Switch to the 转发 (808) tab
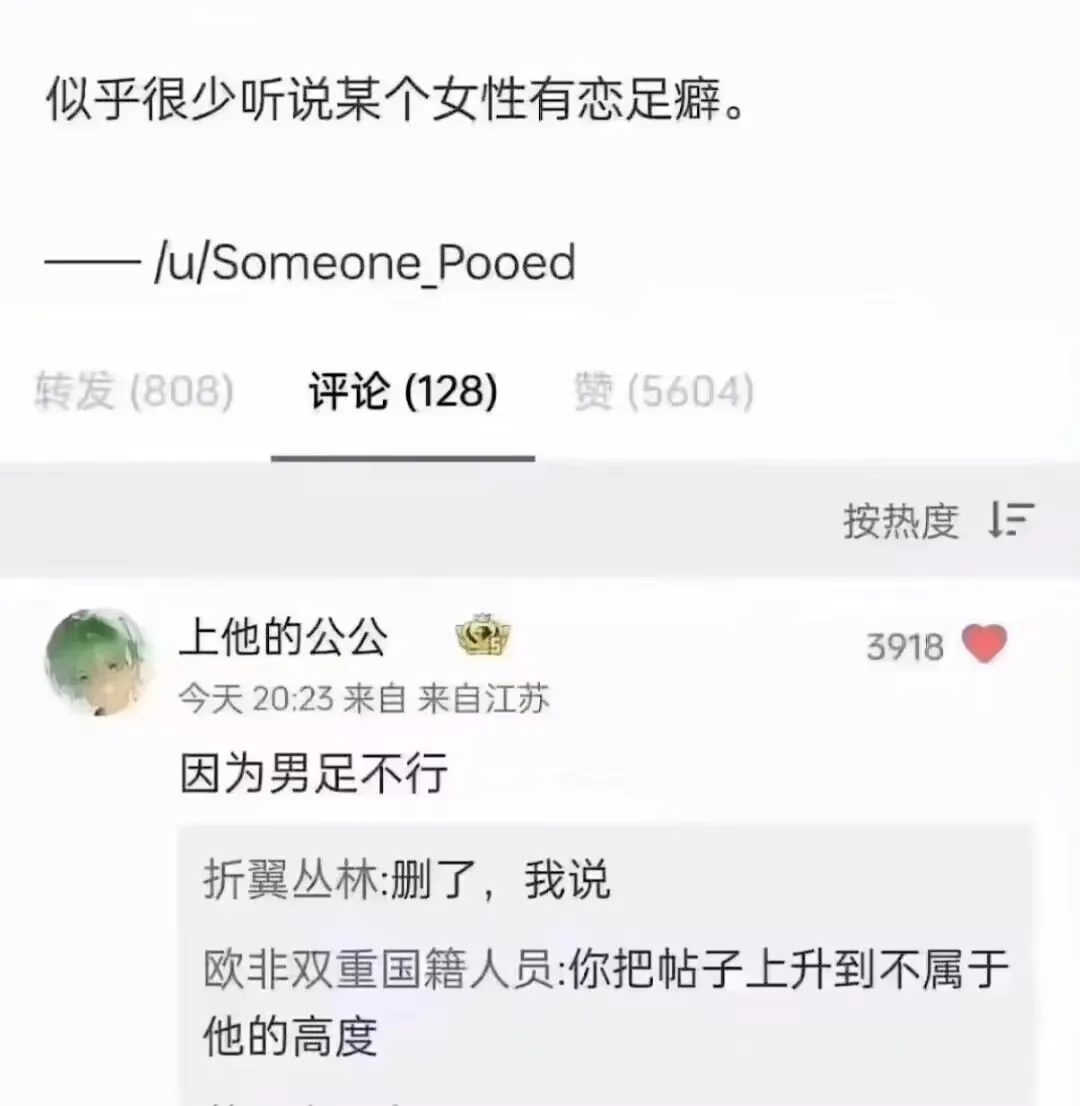The image size is (1080, 1106). 135,392
